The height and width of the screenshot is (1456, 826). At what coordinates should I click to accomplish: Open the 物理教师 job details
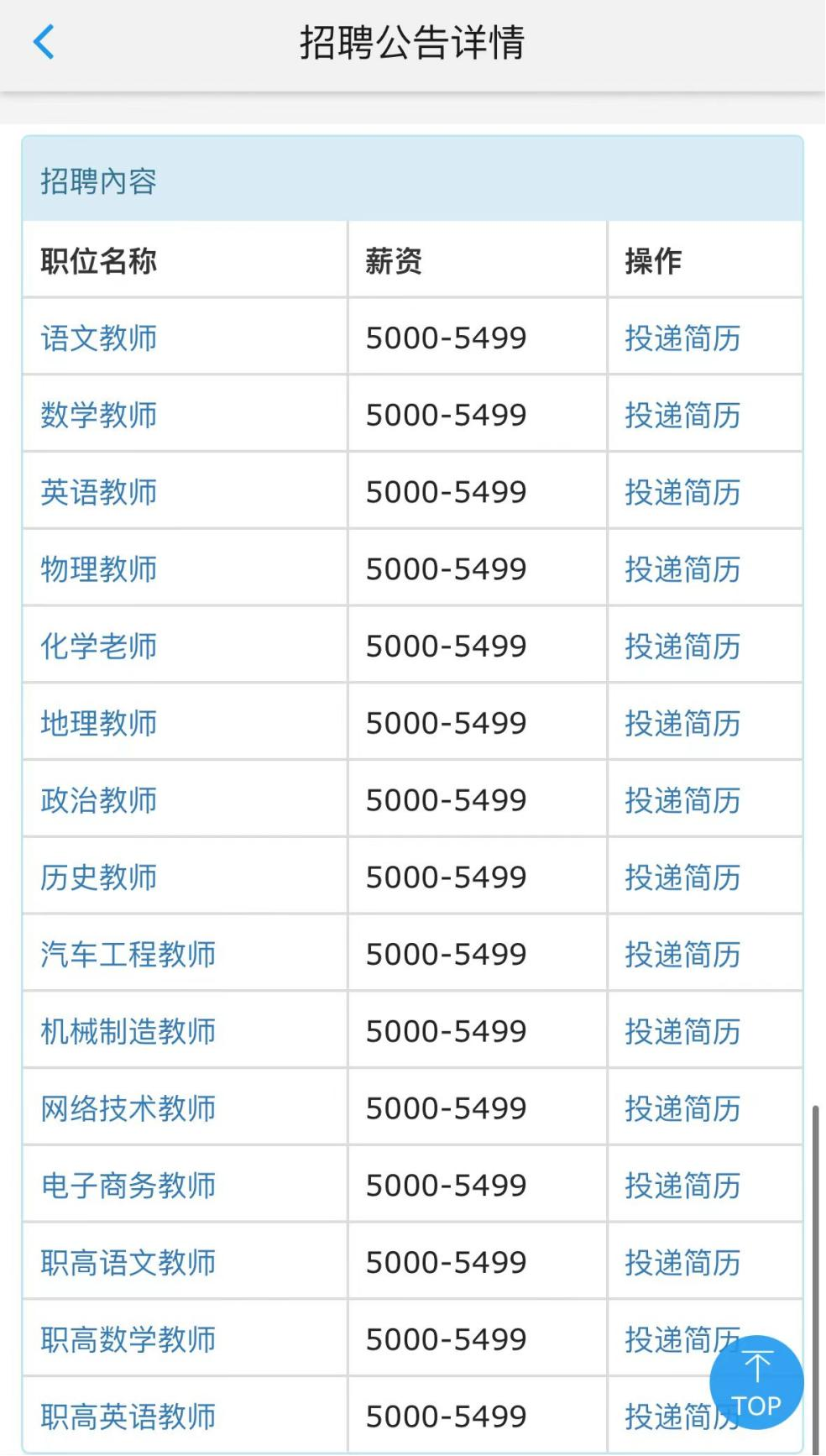point(99,569)
